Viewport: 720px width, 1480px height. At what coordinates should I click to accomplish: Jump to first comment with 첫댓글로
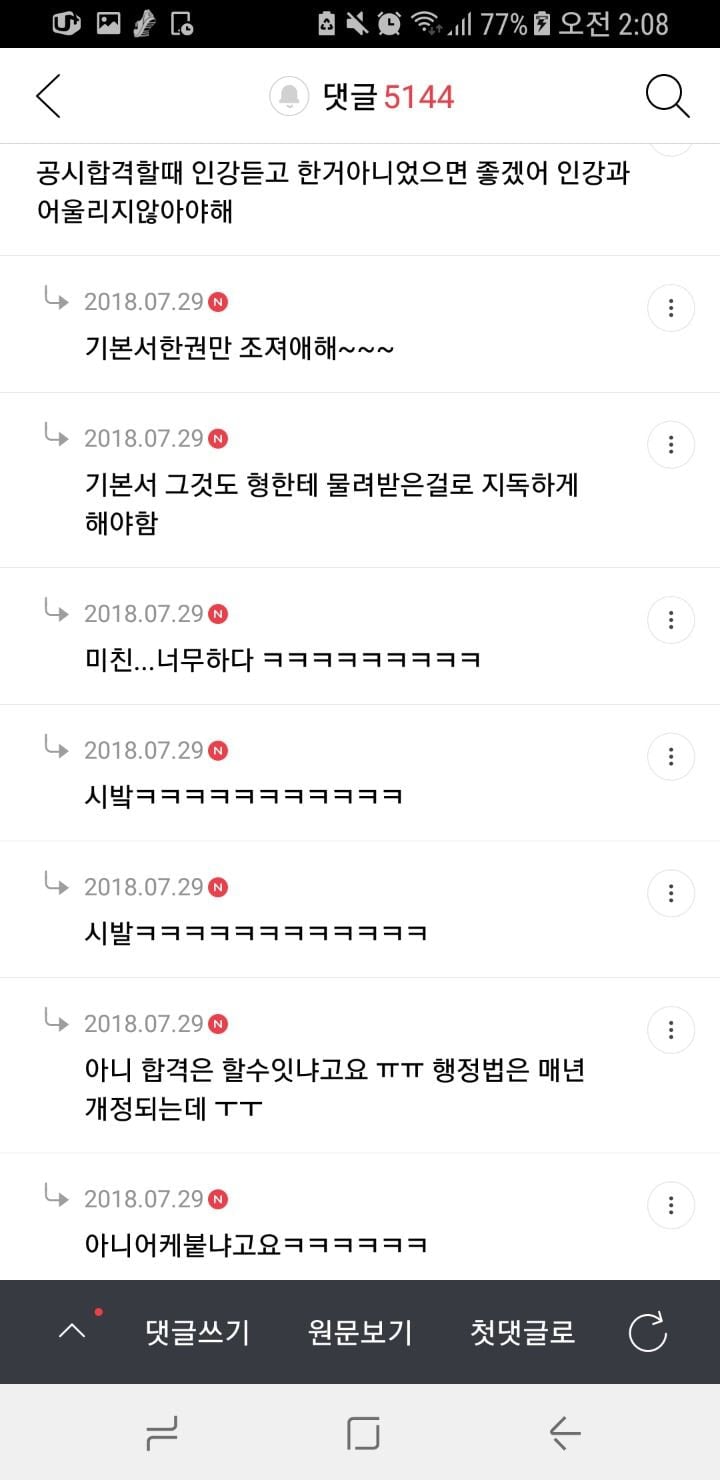click(522, 1332)
